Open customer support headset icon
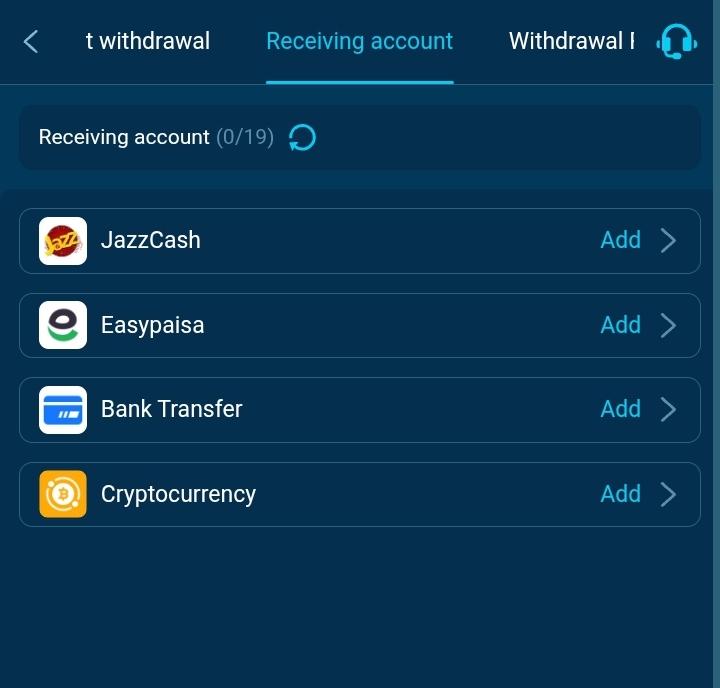 click(677, 41)
